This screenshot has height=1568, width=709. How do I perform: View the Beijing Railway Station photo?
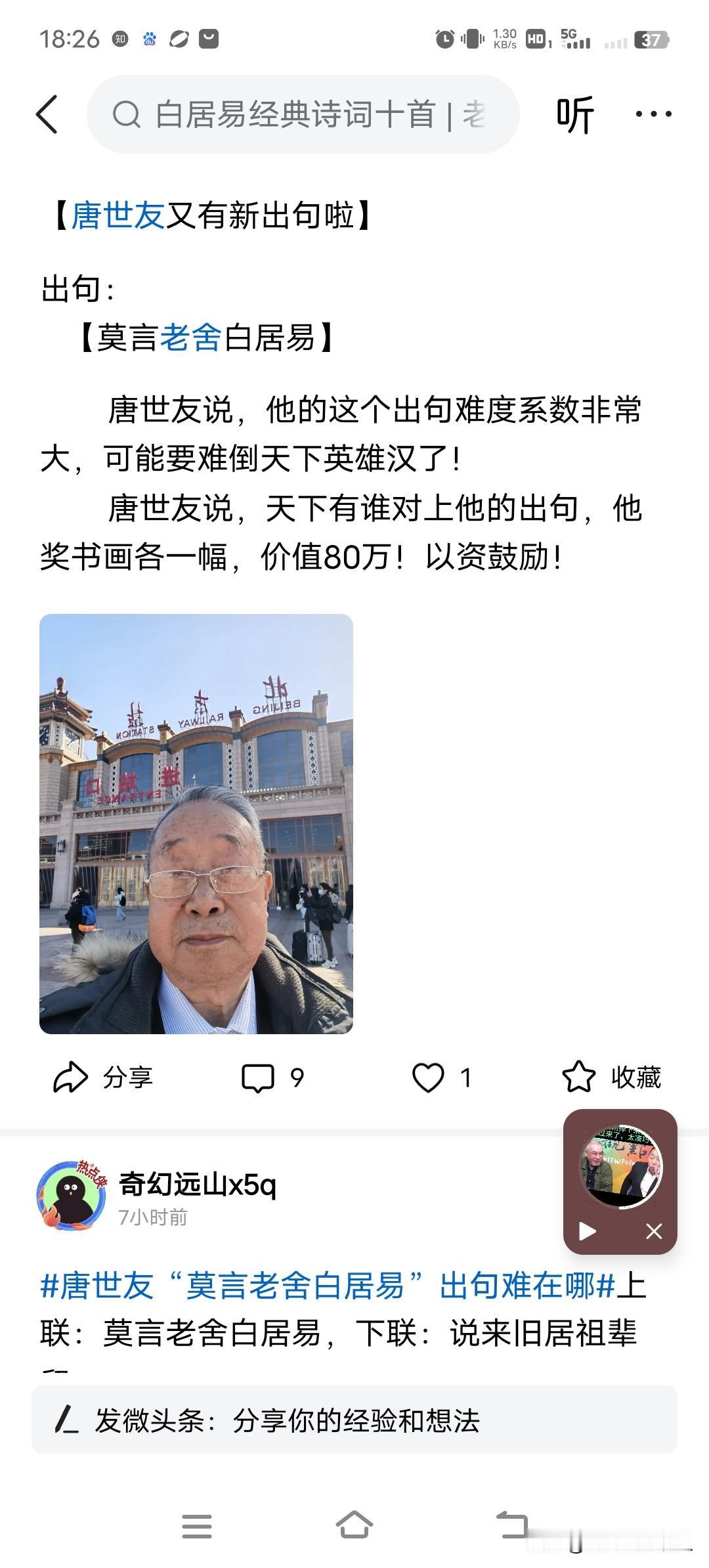point(197,827)
